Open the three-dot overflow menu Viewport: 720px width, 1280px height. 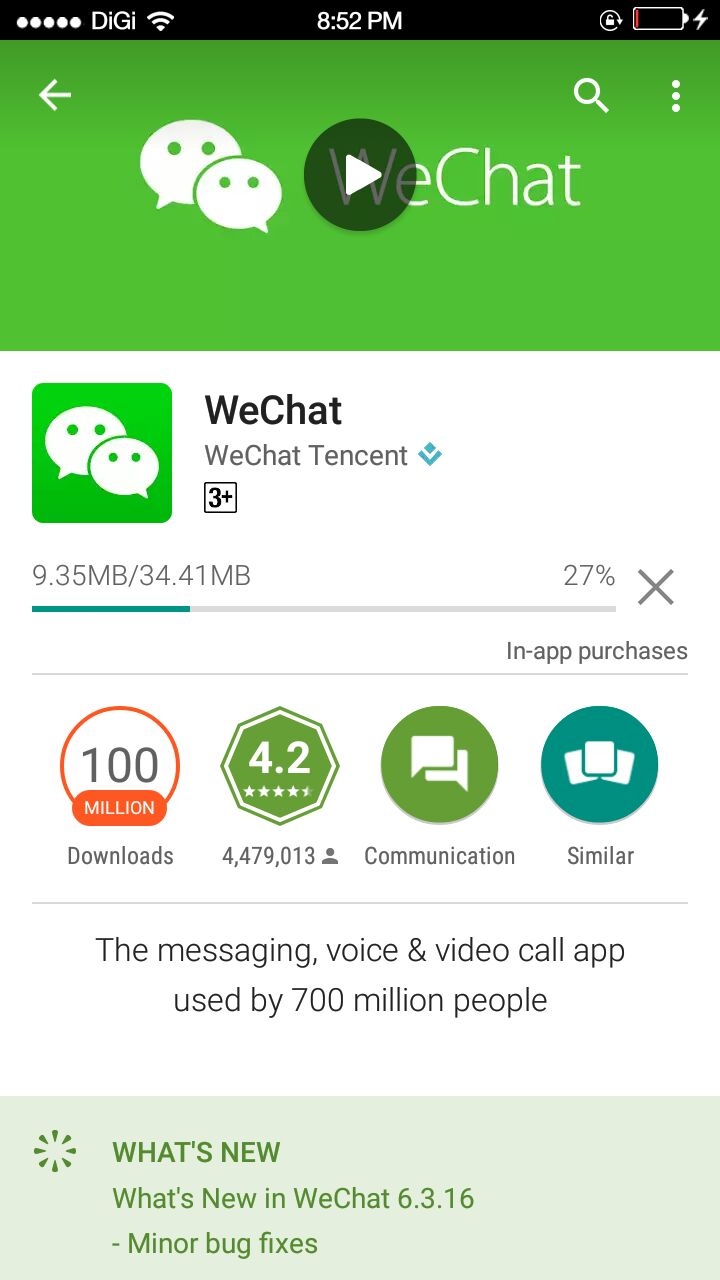pyautogui.click(x=676, y=96)
